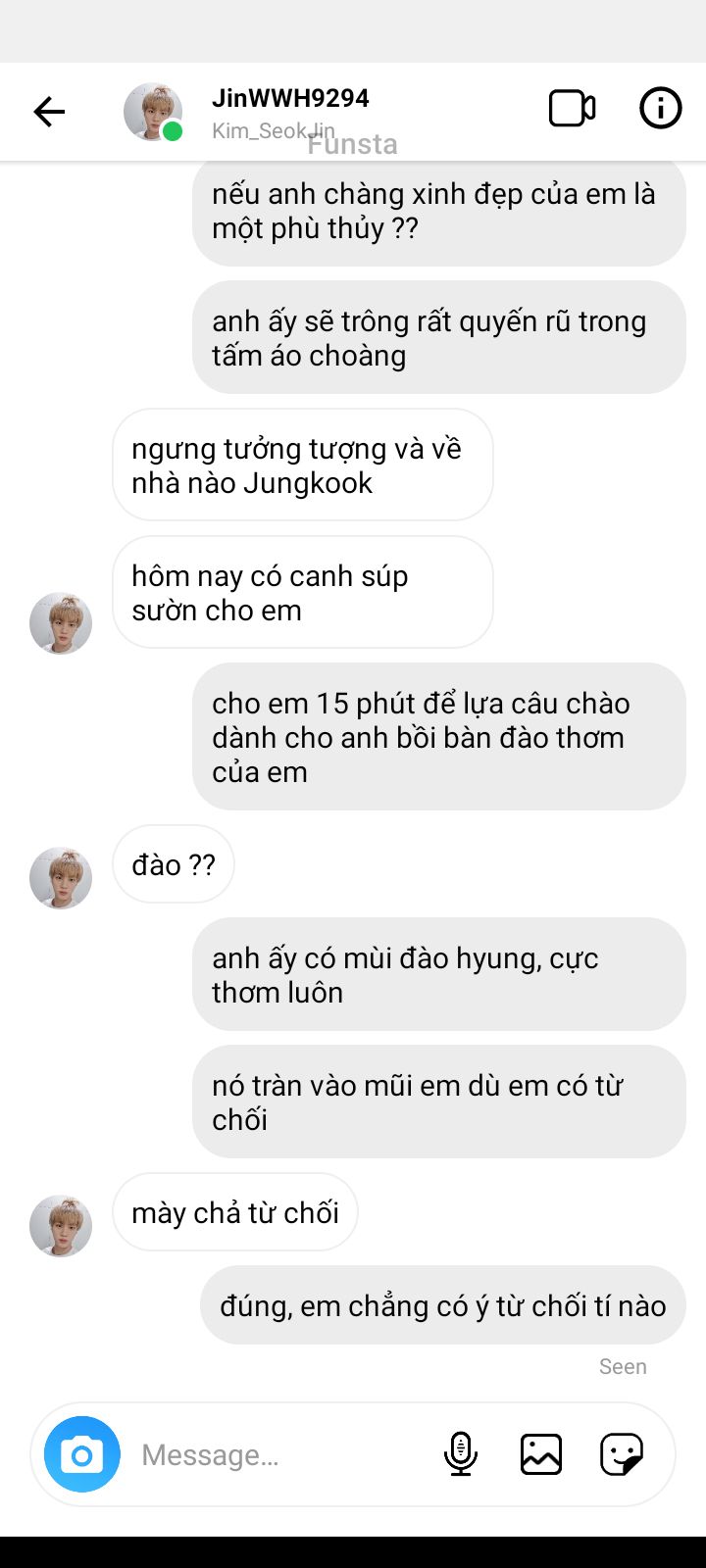706x1568 pixels.
Task: Open JinWWH9294's profile from header
Action: (290, 99)
